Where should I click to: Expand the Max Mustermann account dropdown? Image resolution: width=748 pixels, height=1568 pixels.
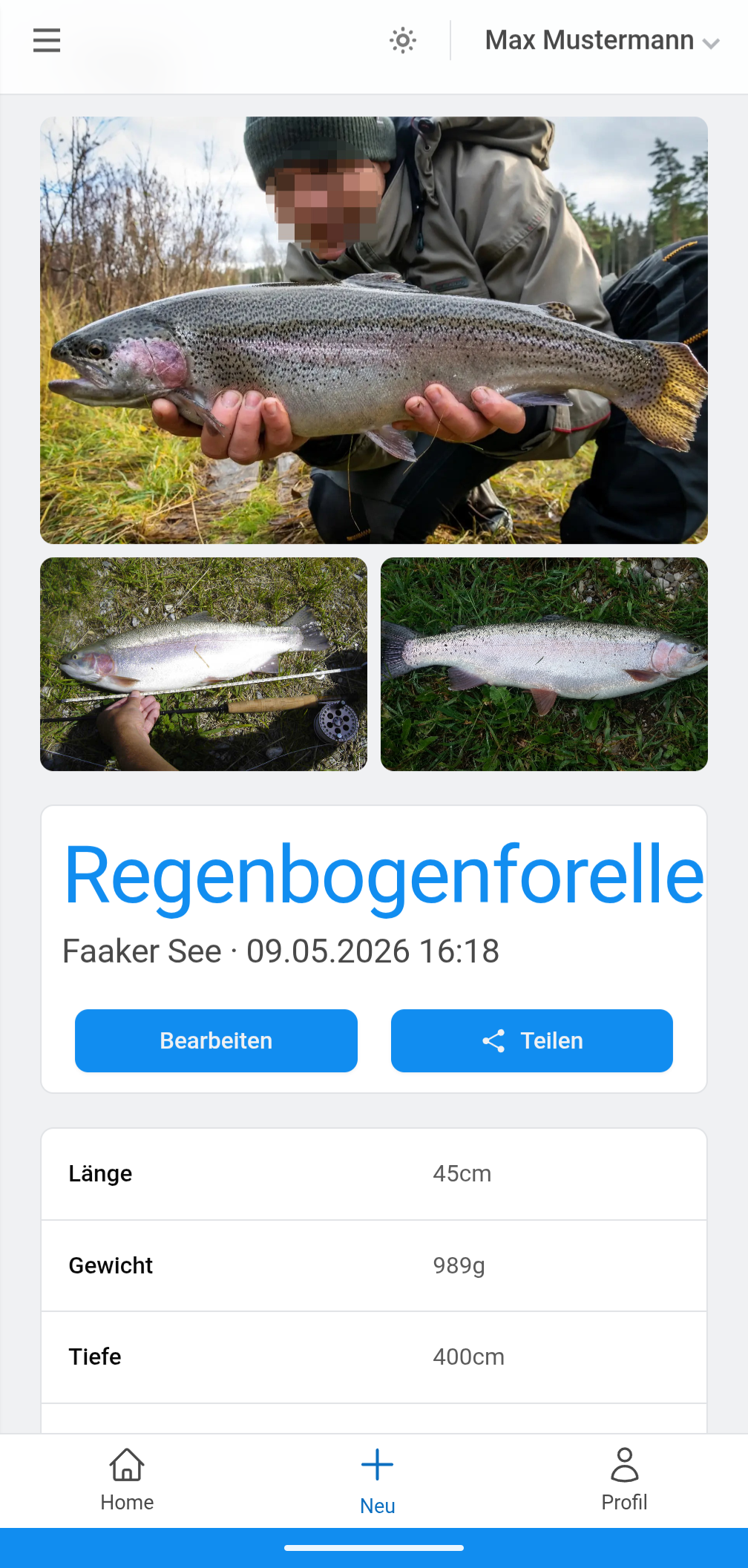(x=601, y=41)
